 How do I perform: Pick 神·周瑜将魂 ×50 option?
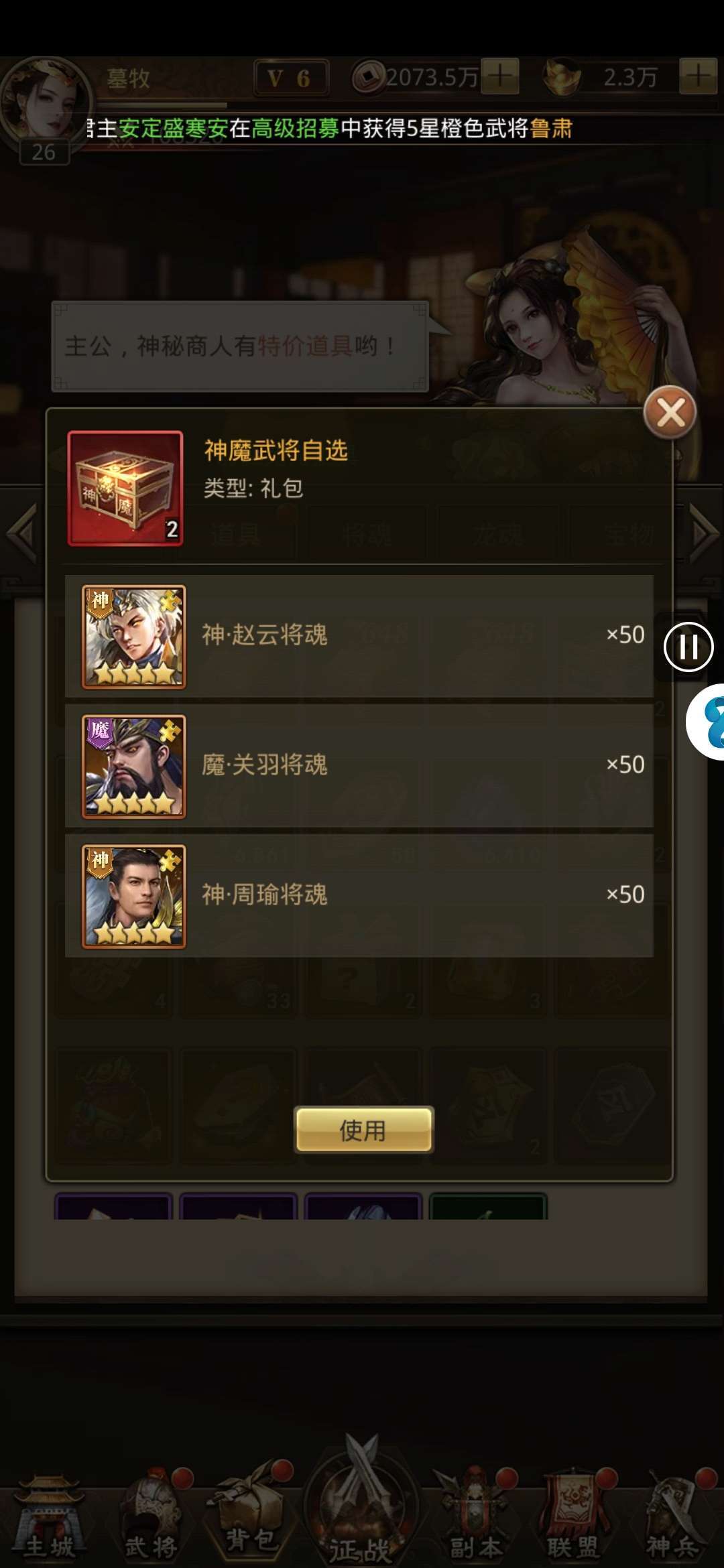[x=359, y=895]
